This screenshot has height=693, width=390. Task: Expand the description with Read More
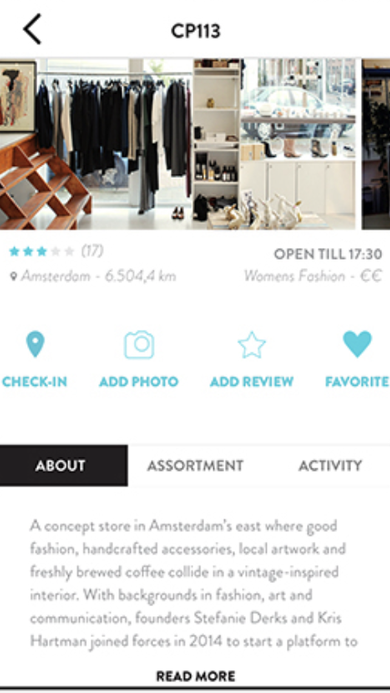coord(195,676)
